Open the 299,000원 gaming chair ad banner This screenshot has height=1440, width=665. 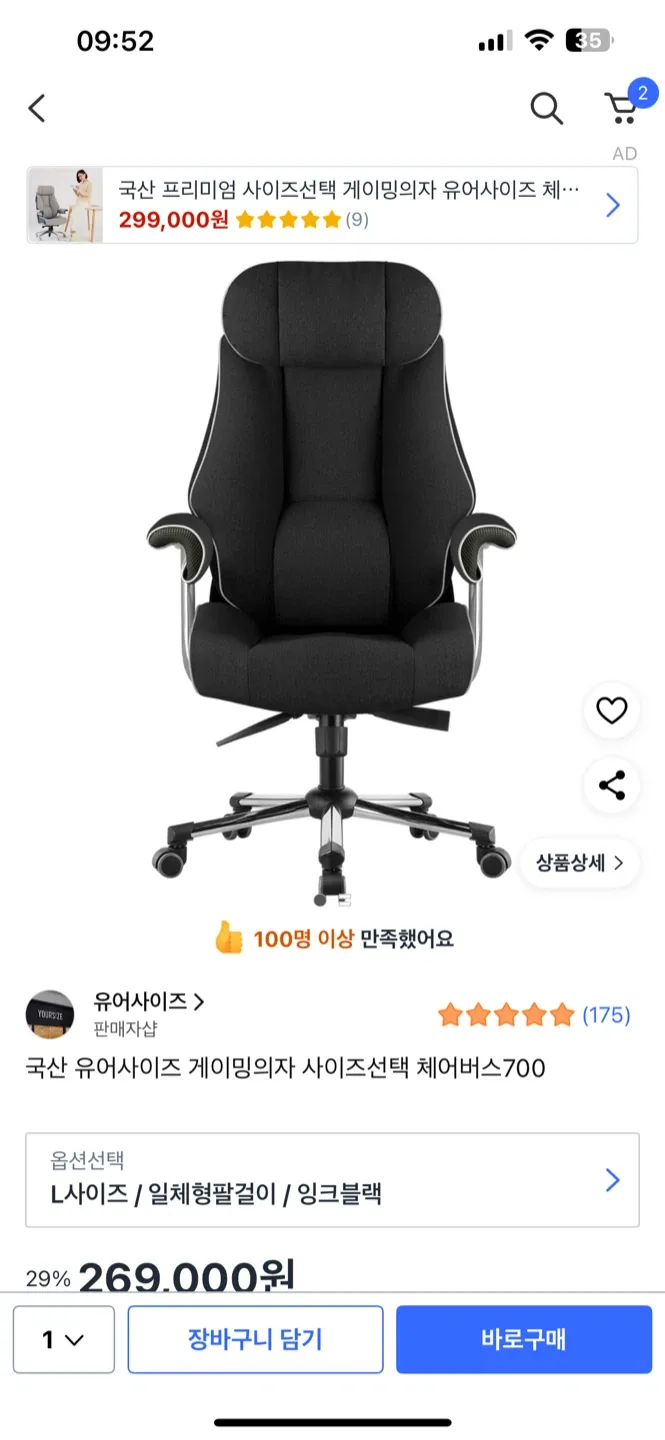coord(332,205)
